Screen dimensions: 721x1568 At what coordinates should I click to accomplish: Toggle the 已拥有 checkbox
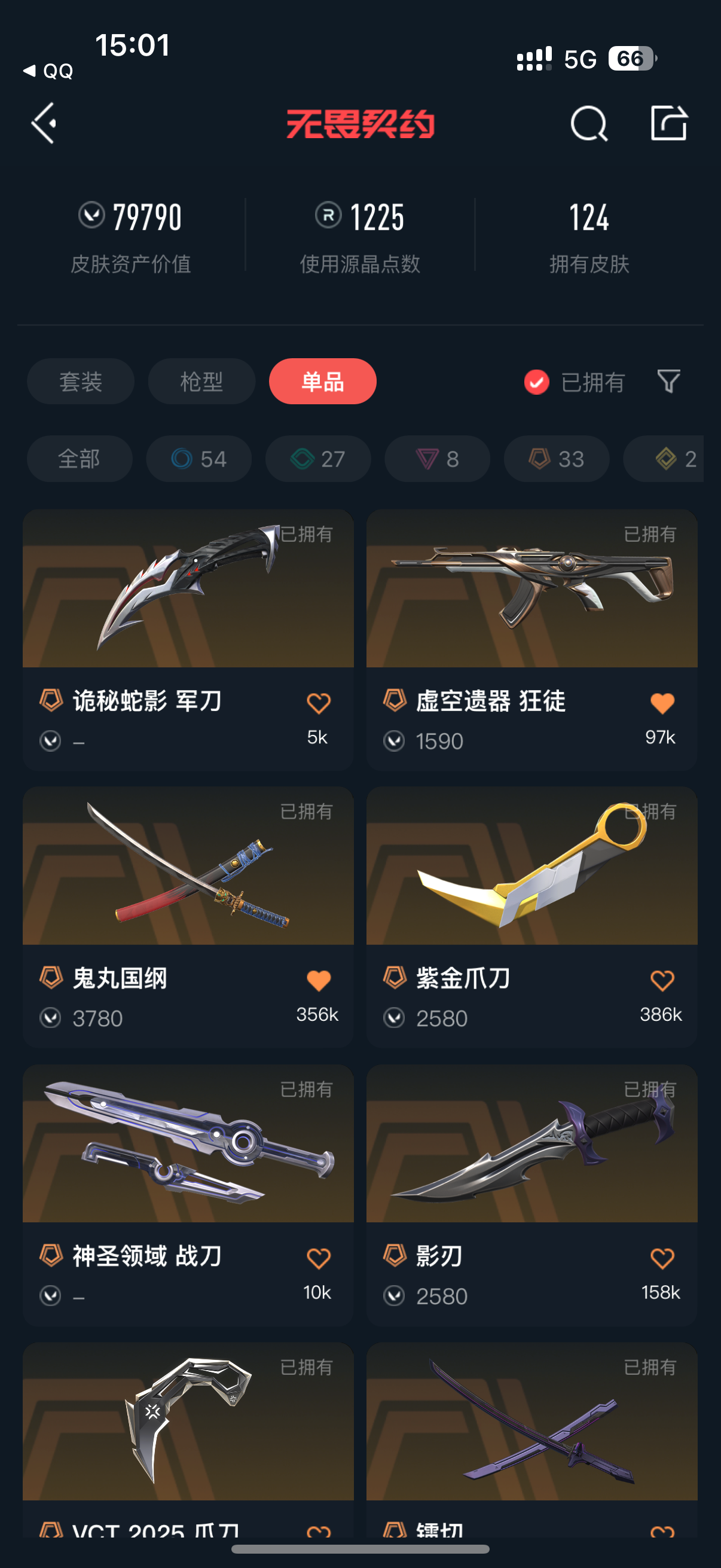tap(537, 382)
